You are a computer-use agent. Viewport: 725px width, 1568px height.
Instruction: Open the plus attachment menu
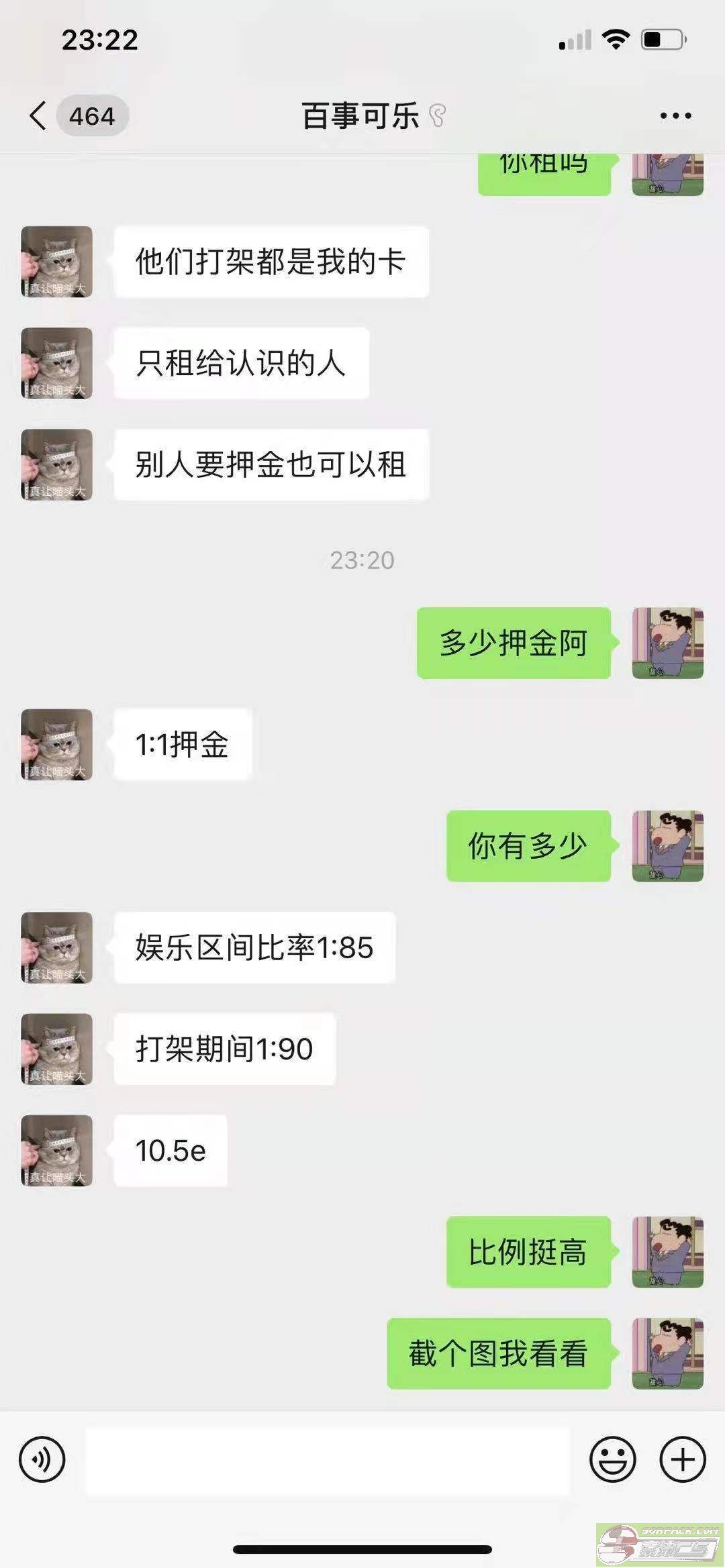pos(683,1459)
